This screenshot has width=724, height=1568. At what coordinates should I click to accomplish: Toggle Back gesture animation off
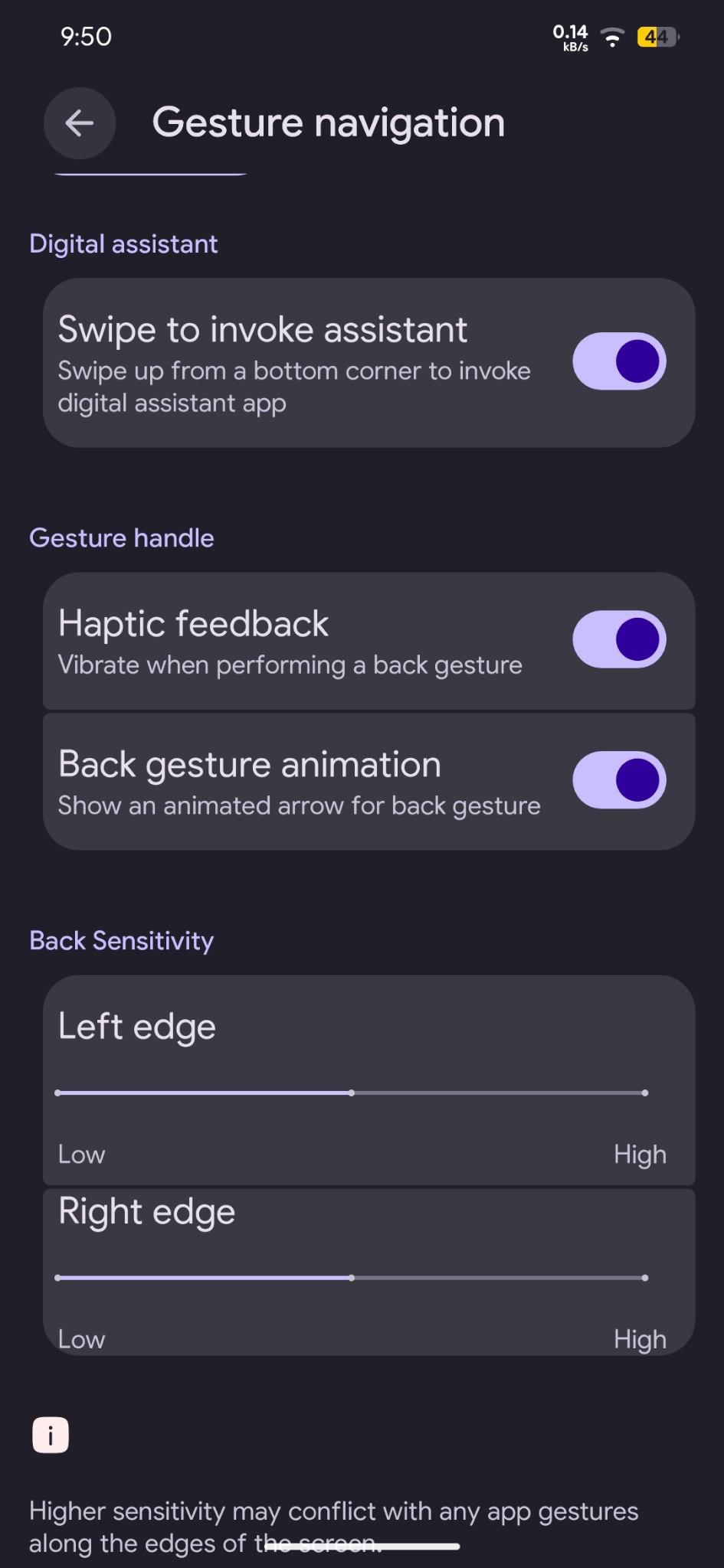coord(619,780)
